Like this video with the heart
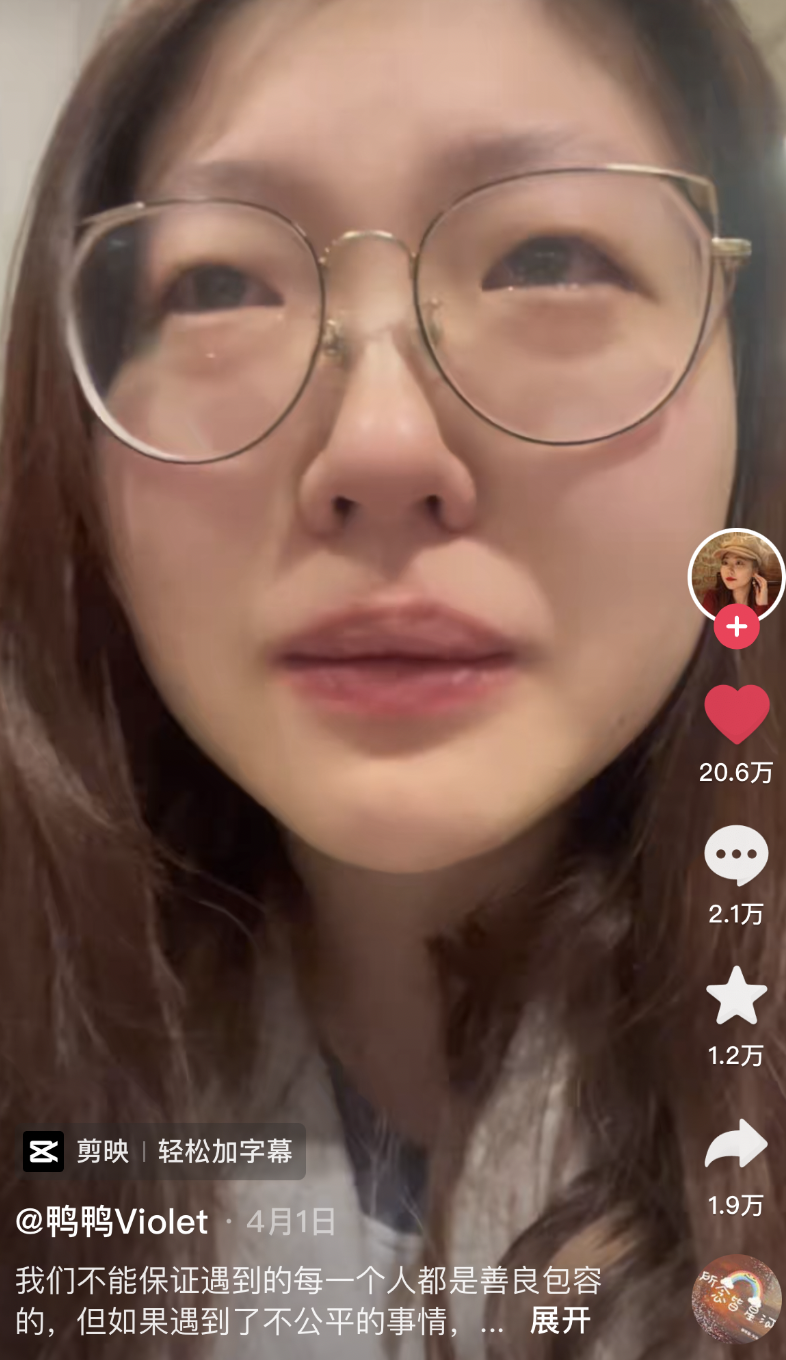 [737, 714]
